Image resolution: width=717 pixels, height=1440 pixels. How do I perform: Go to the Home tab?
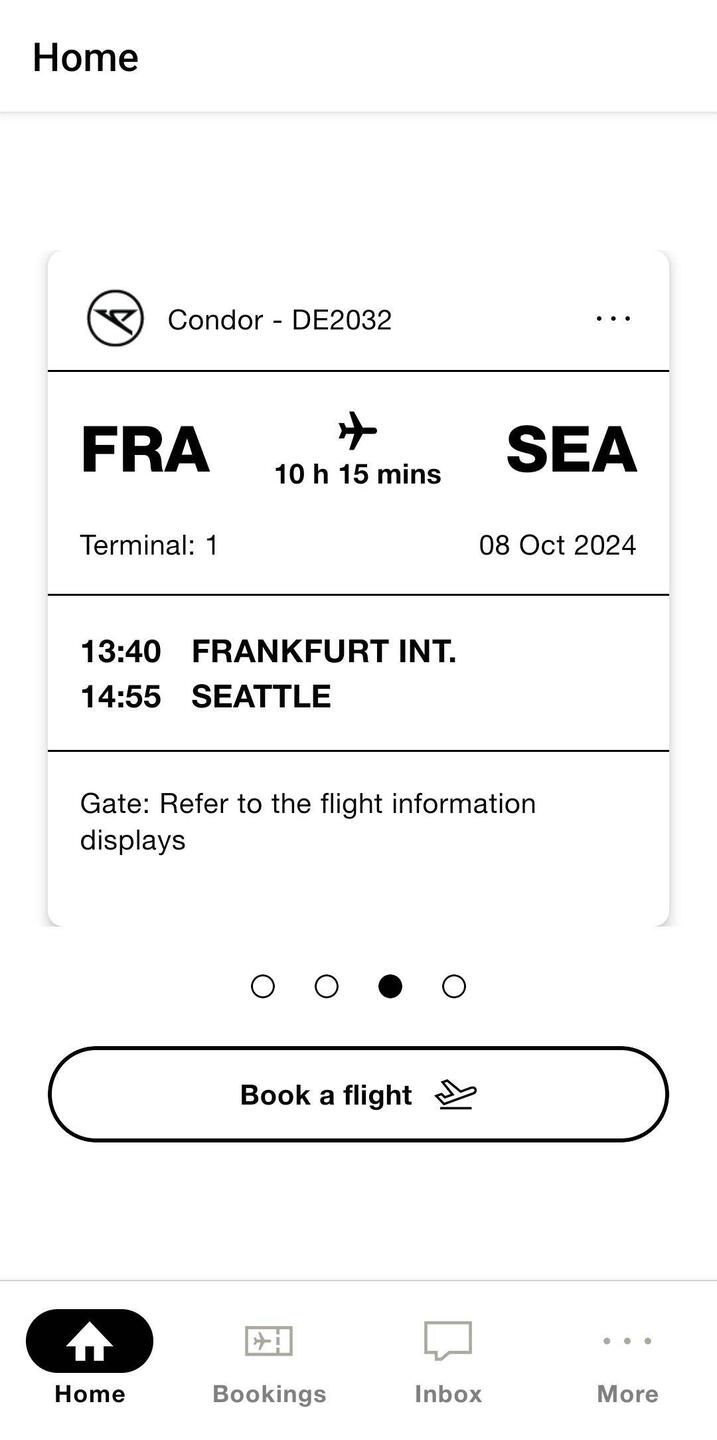point(90,1359)
